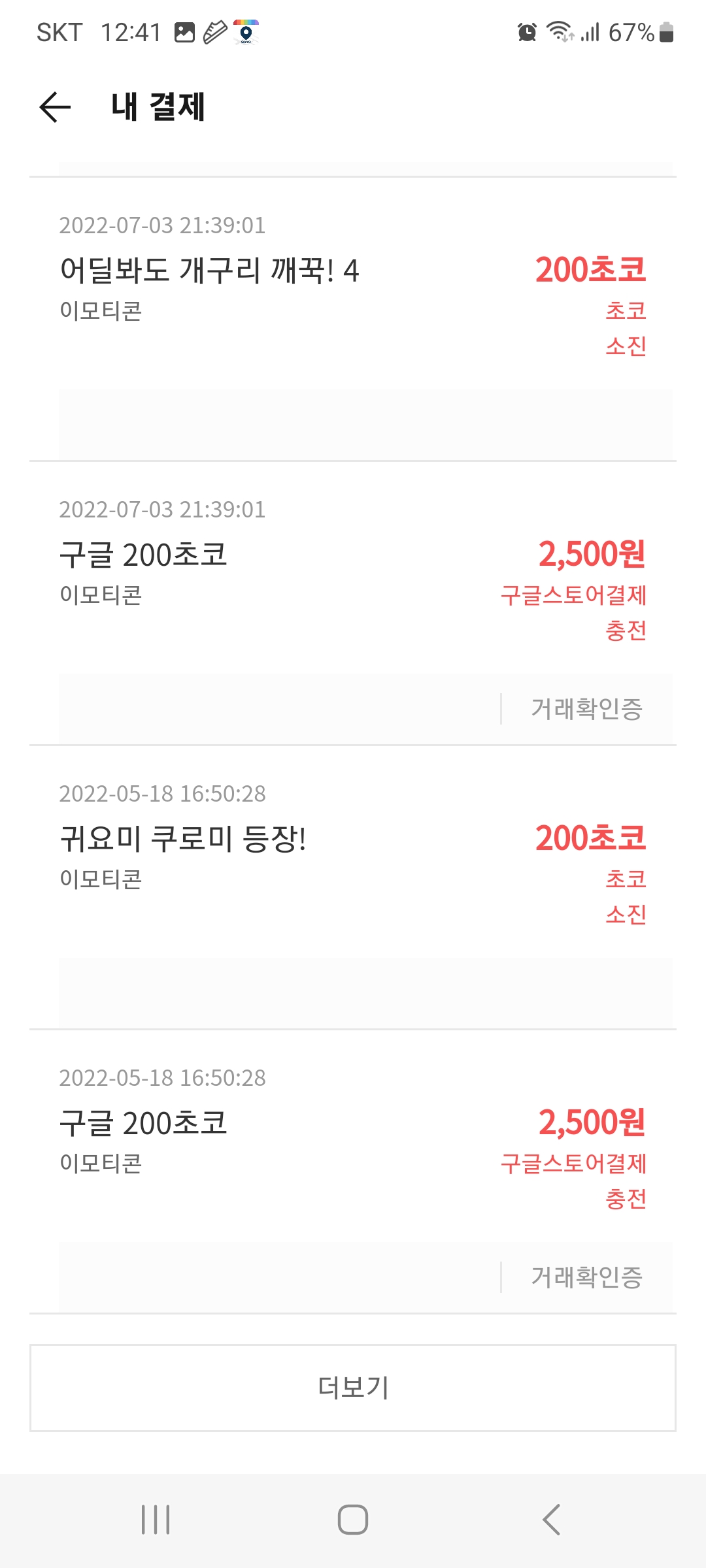Image resolution: width=706 pixels, height=1568 pixels.
Task: Open 거래확인증 for the 2022-05-18 payment
Action: (x=586, y=1277)
